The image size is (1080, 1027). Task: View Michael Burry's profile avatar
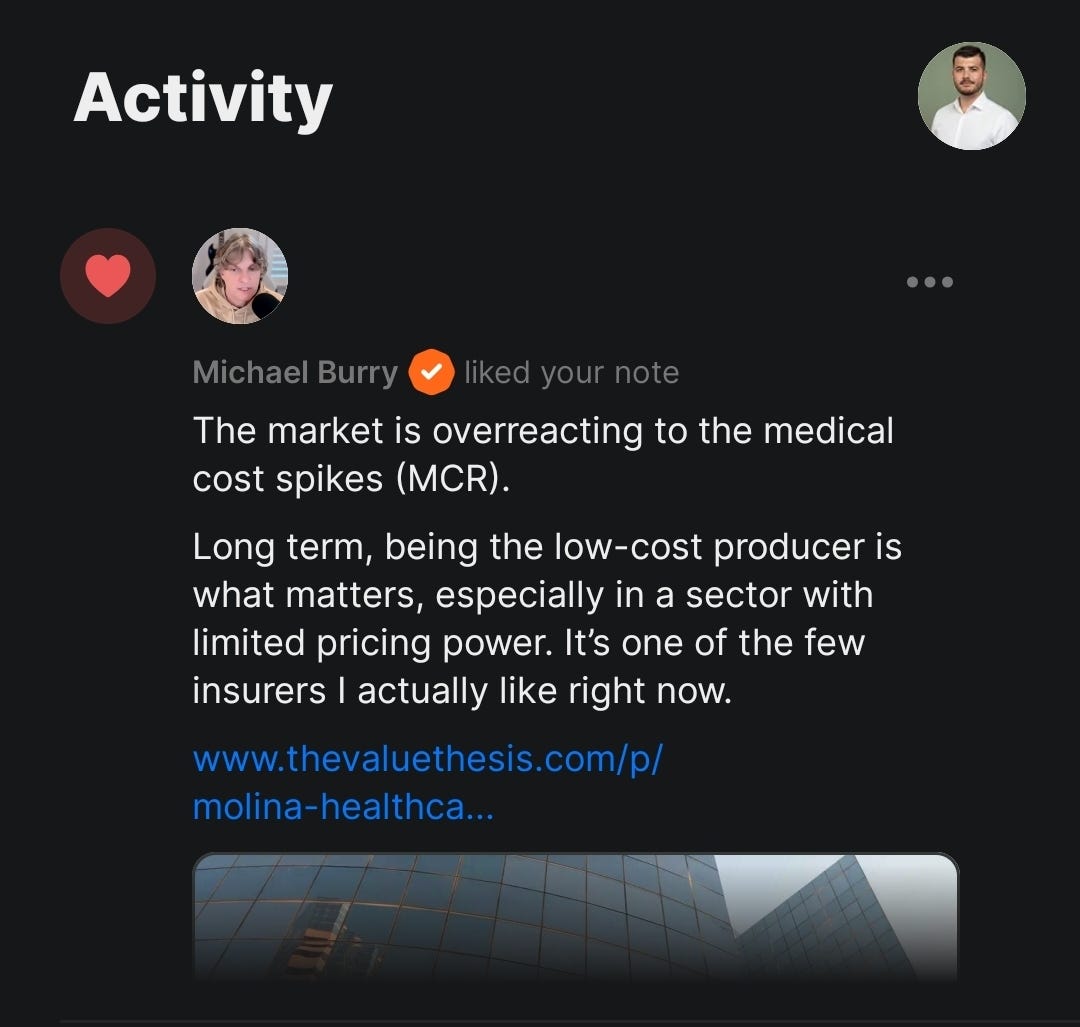240,276
